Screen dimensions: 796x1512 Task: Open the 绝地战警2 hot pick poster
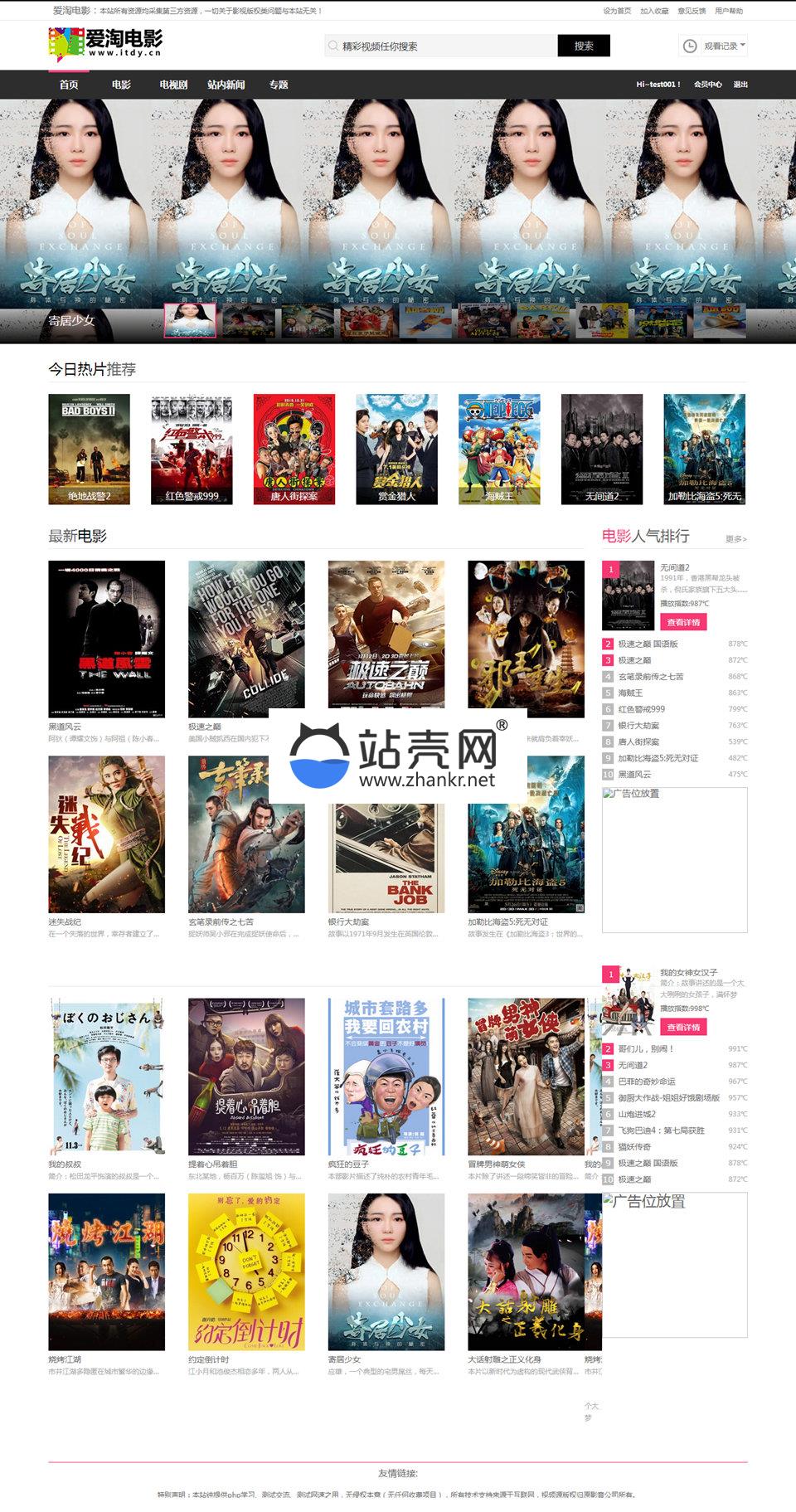point(90,450)
